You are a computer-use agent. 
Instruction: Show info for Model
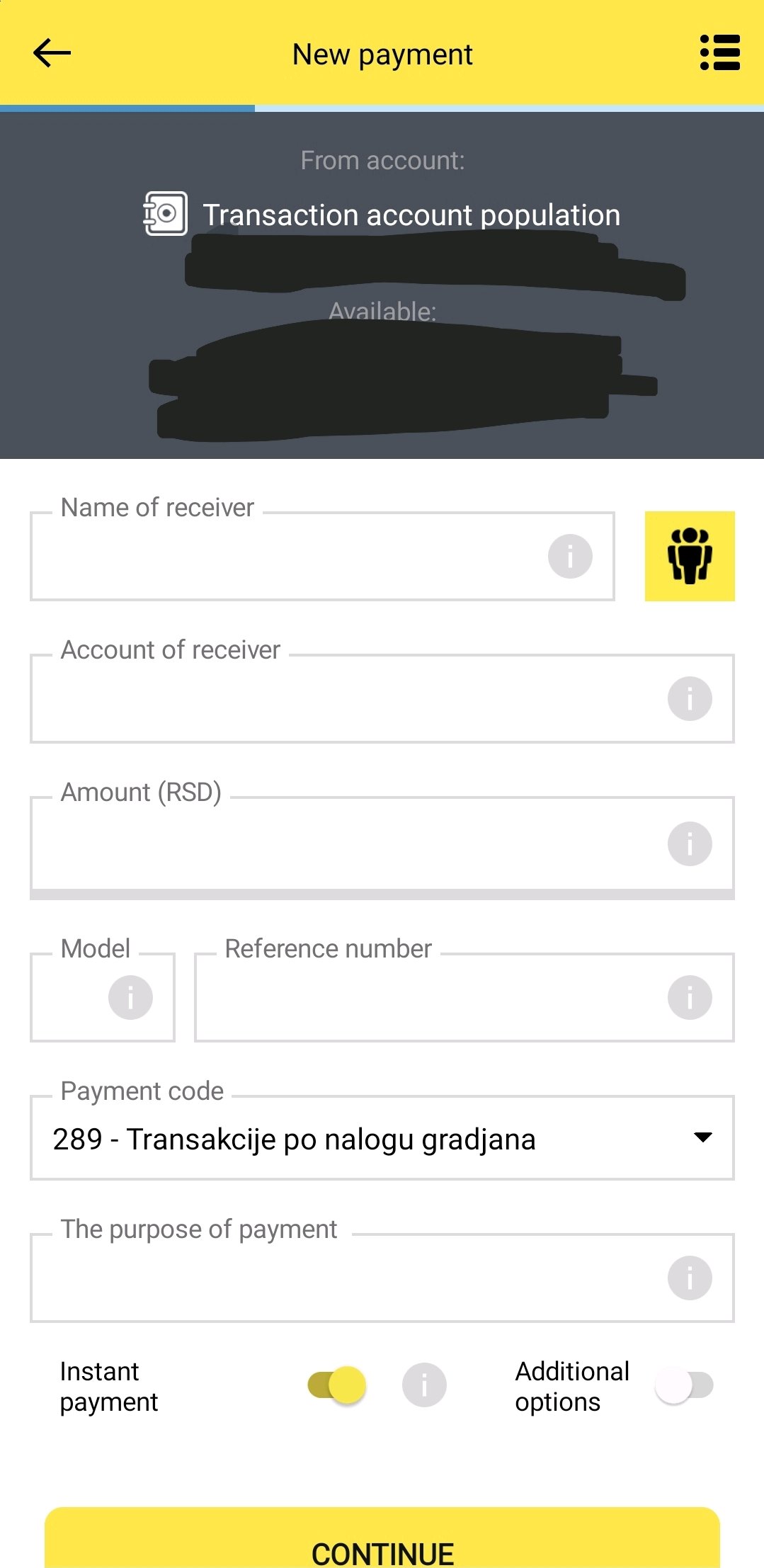coord(130,997)
